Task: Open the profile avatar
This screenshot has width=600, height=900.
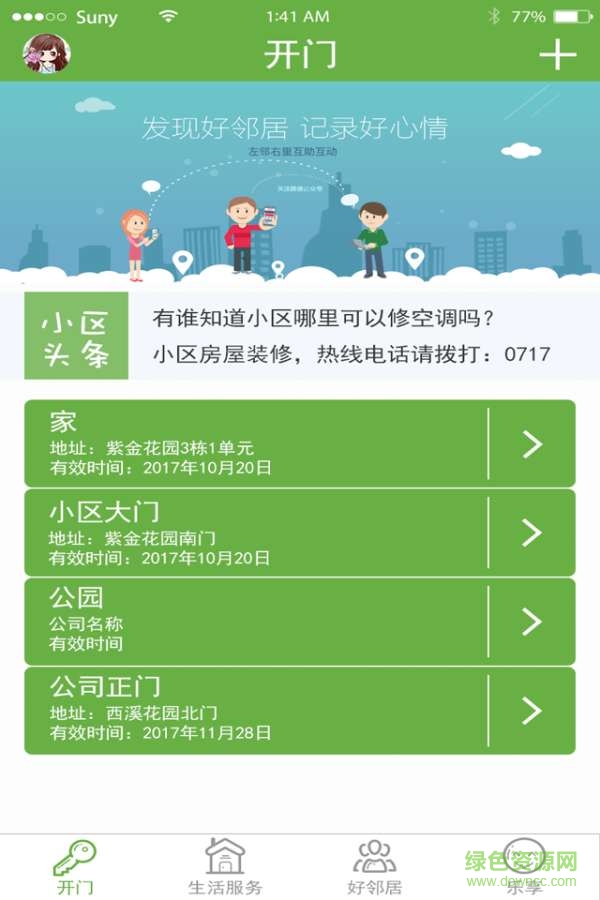Action: pos(46,53)
